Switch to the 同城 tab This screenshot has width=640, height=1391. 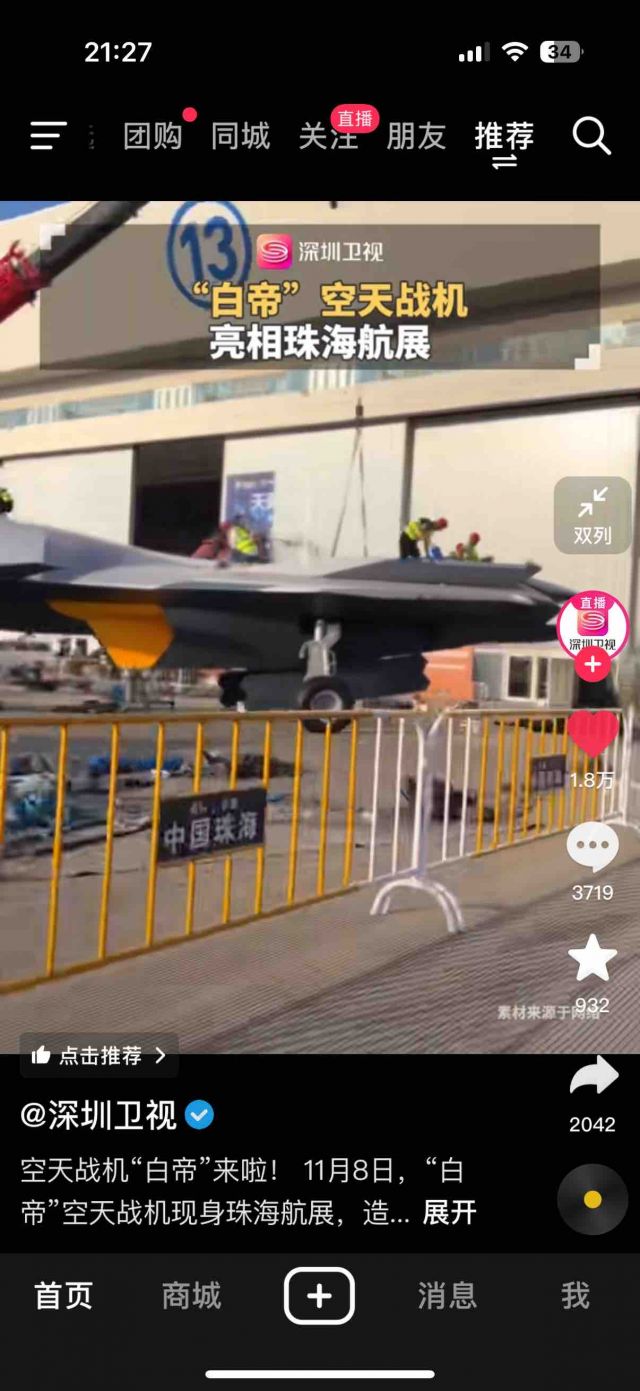point(240,136)
